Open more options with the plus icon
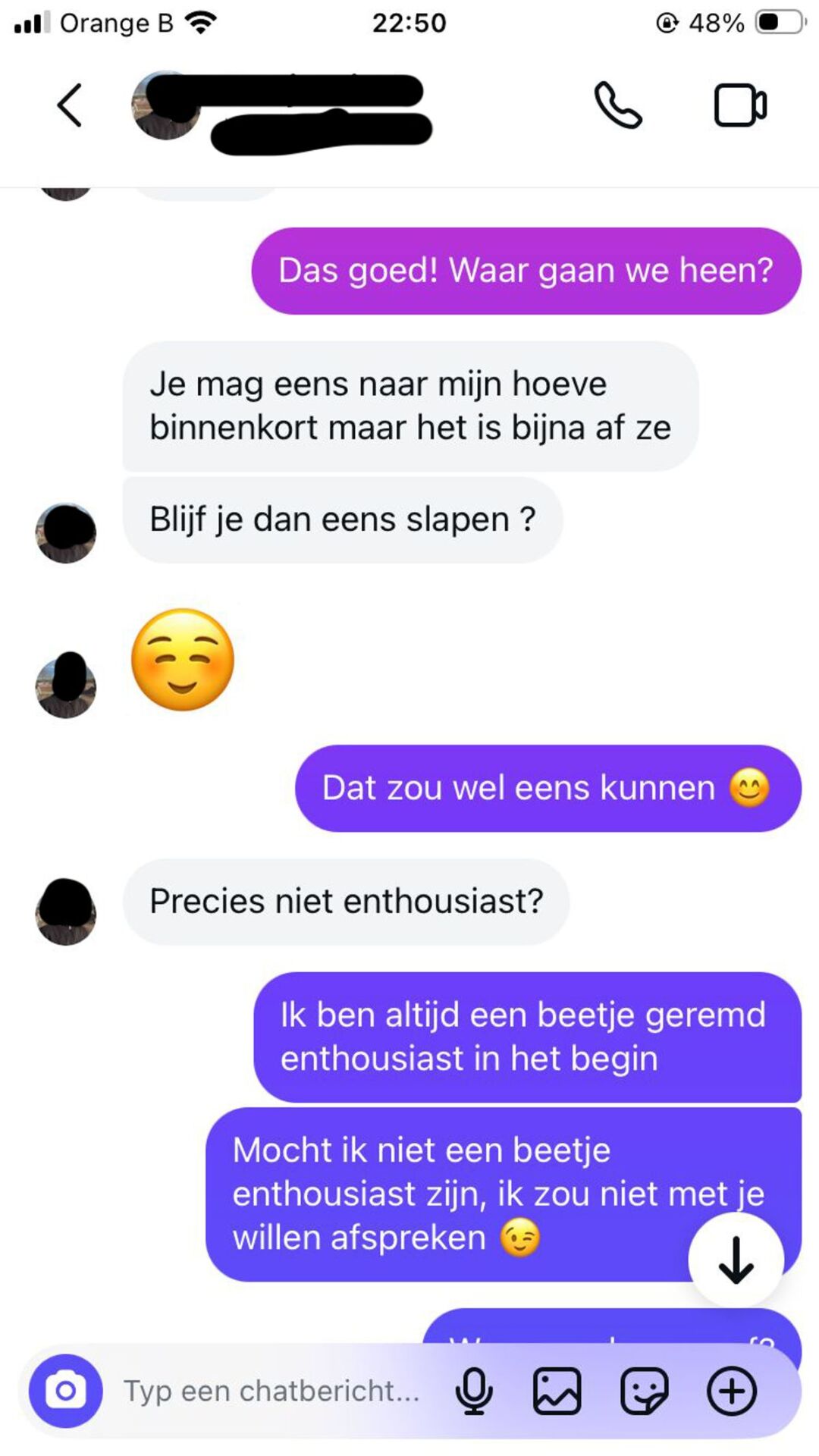This screenshot has height=1456, width=819. coord(732,1391)
